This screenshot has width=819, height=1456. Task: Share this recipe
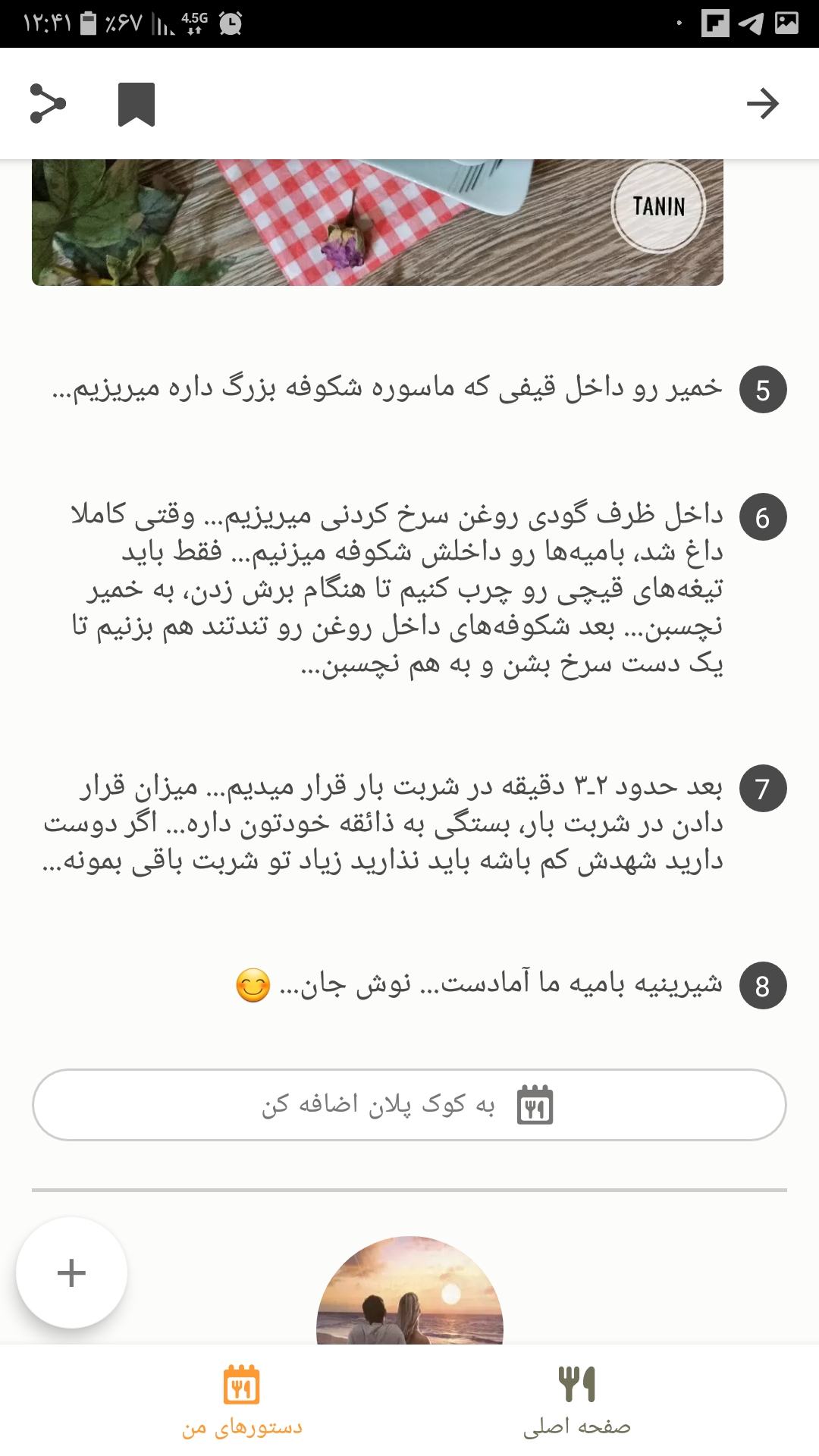tap(48, 104)
